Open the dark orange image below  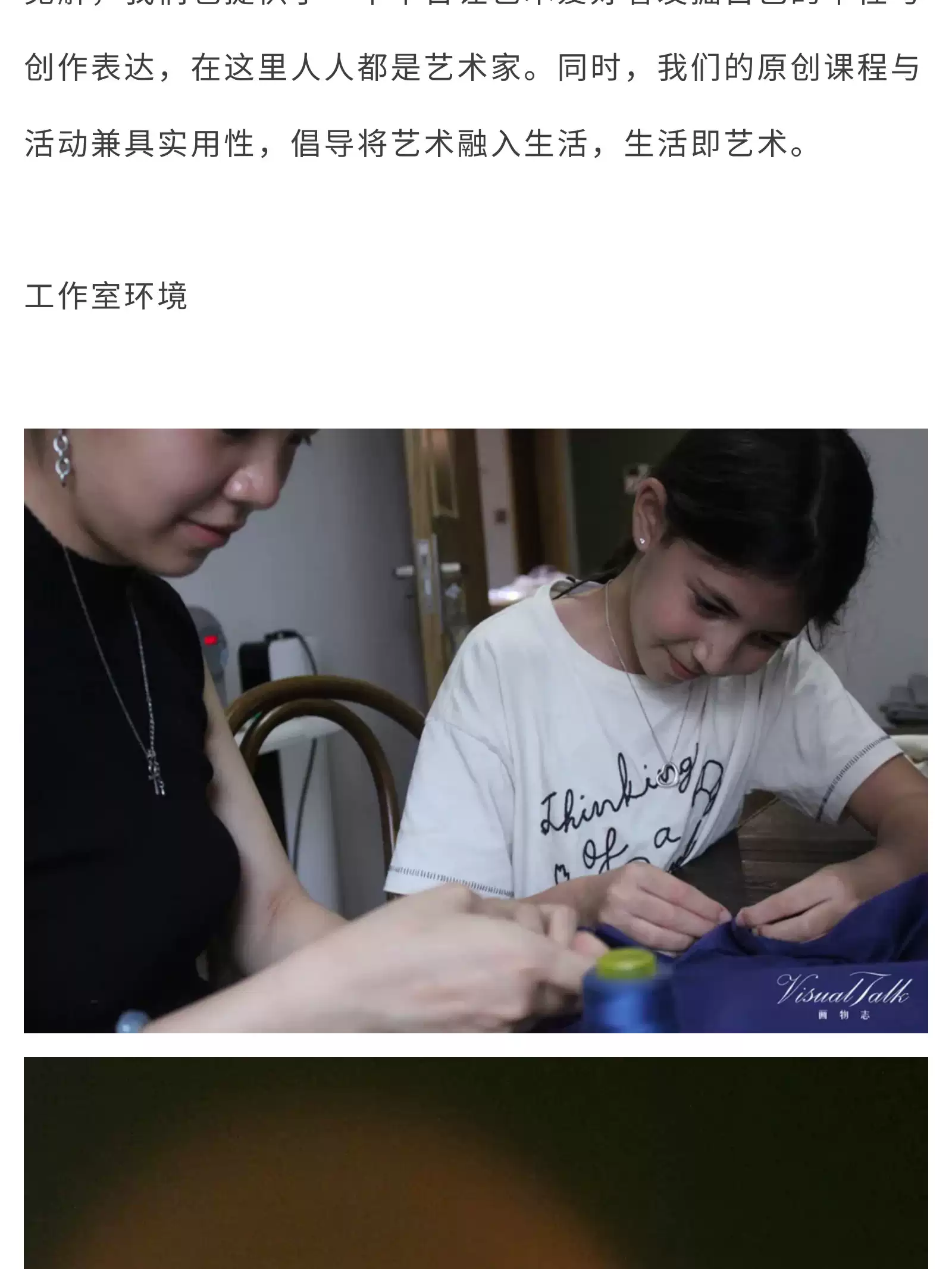475,1163
